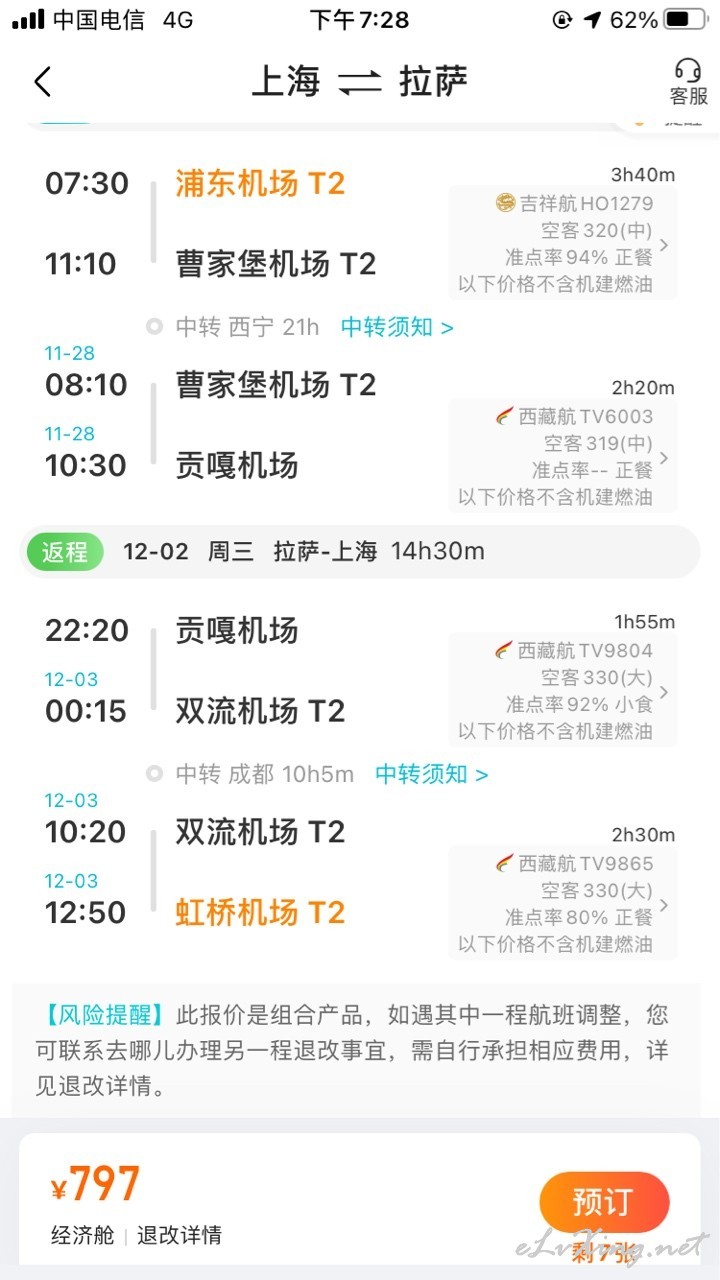The height and width of the screenshot is (1280, 720).
Task: Go back using the top-left arrow
Action: pos(42,81)
